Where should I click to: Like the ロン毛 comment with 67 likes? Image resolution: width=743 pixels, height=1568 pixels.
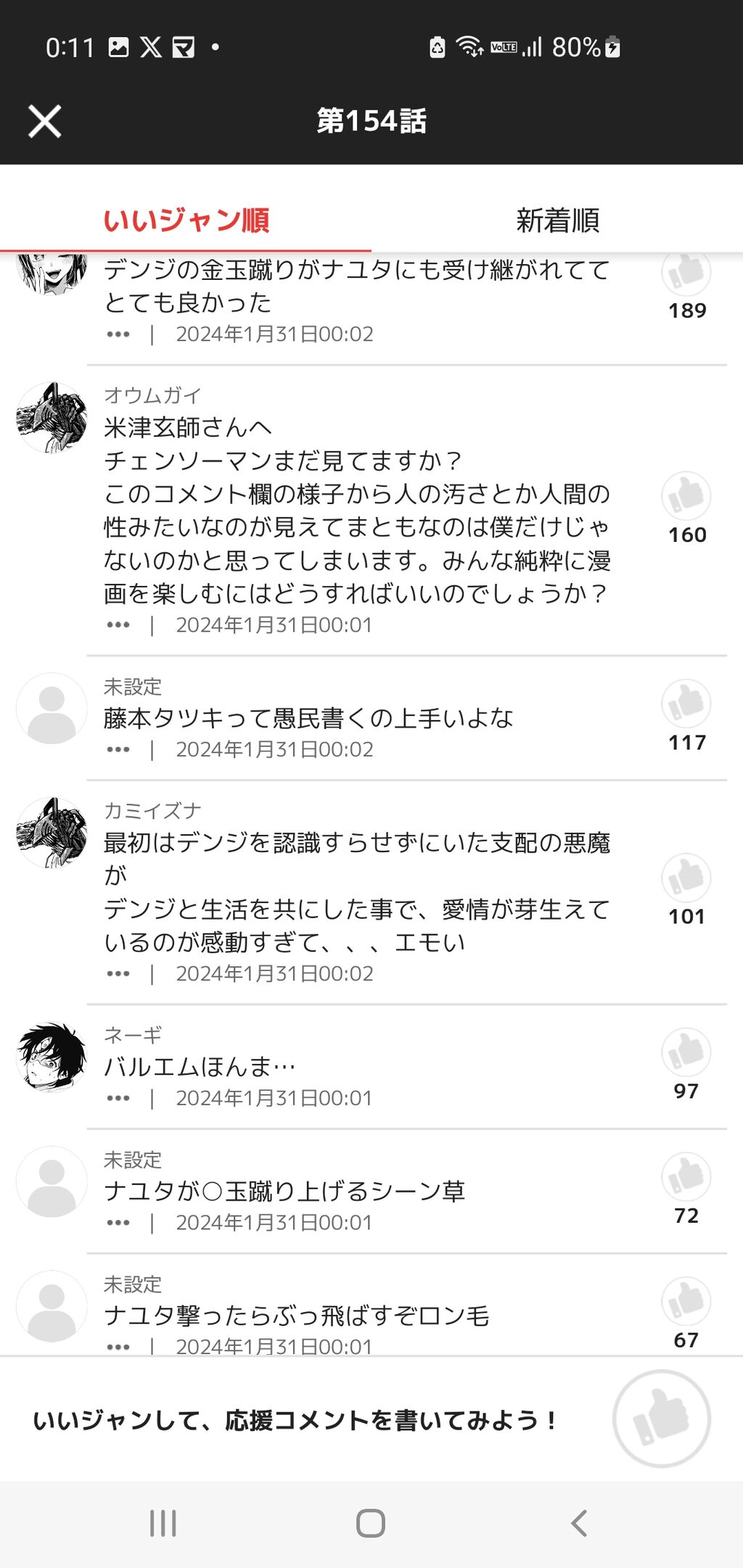[686, 1302]
